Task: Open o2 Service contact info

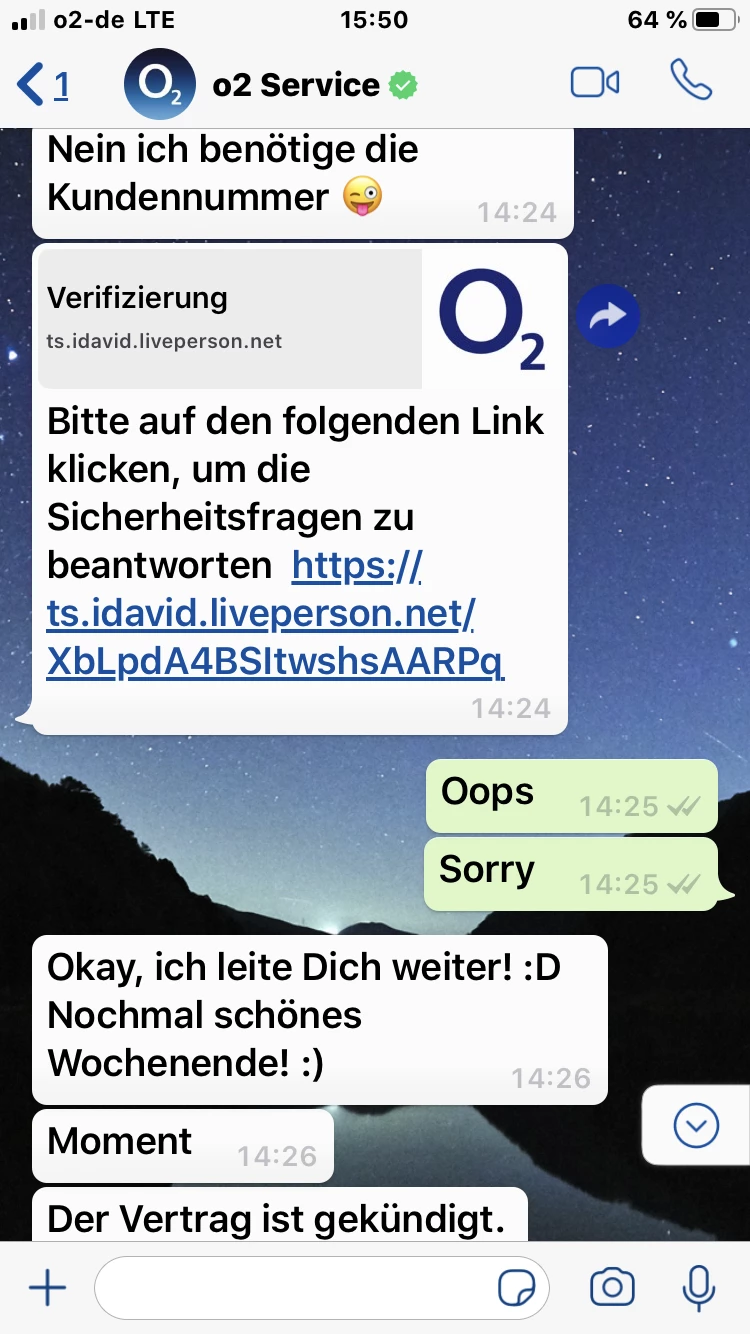Action: pyautogui.click(x=295, y=85)
